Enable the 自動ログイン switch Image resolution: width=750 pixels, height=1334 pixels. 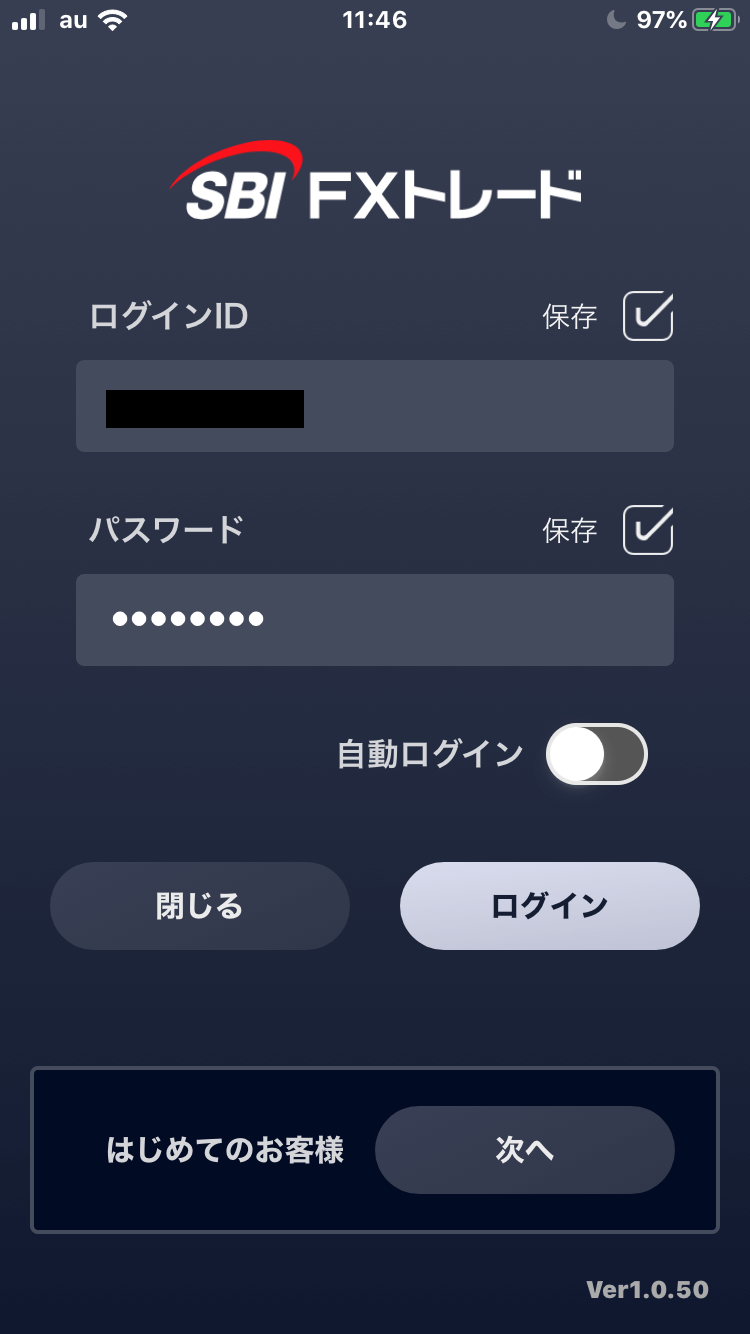tap(597, 754)
